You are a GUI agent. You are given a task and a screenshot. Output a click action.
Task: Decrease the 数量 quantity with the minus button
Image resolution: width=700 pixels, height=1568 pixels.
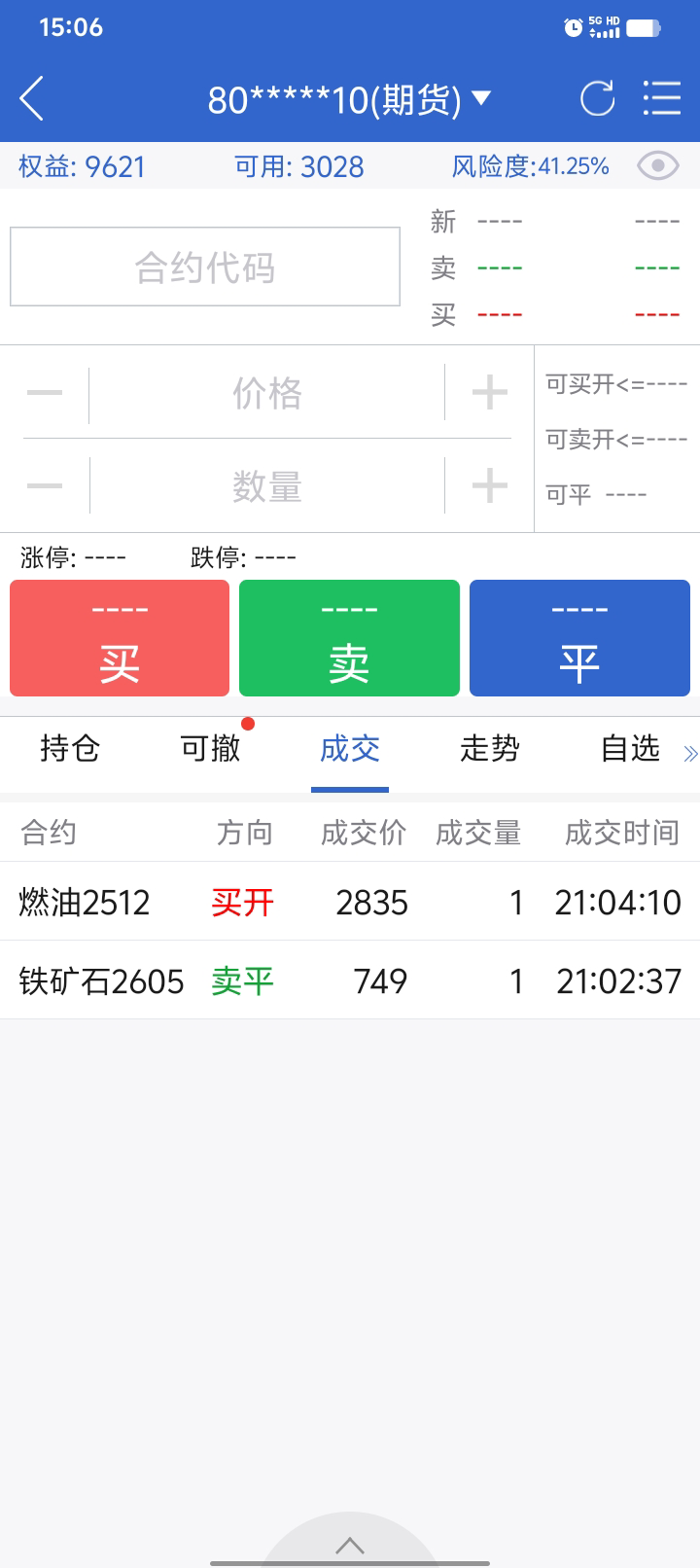pos(45,484)
